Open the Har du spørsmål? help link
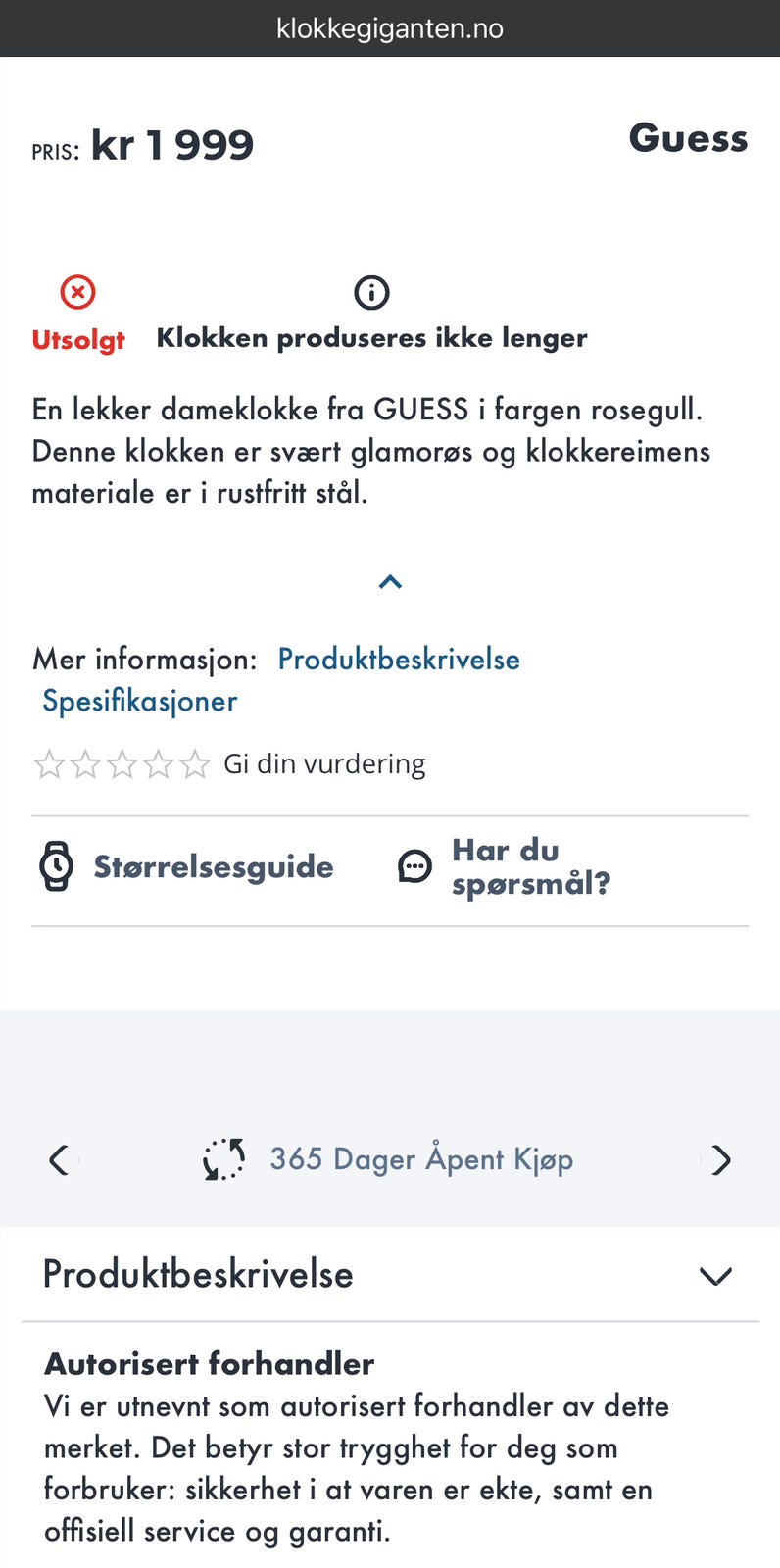Viewport: 780px width, 1568px height. point(531,866)
